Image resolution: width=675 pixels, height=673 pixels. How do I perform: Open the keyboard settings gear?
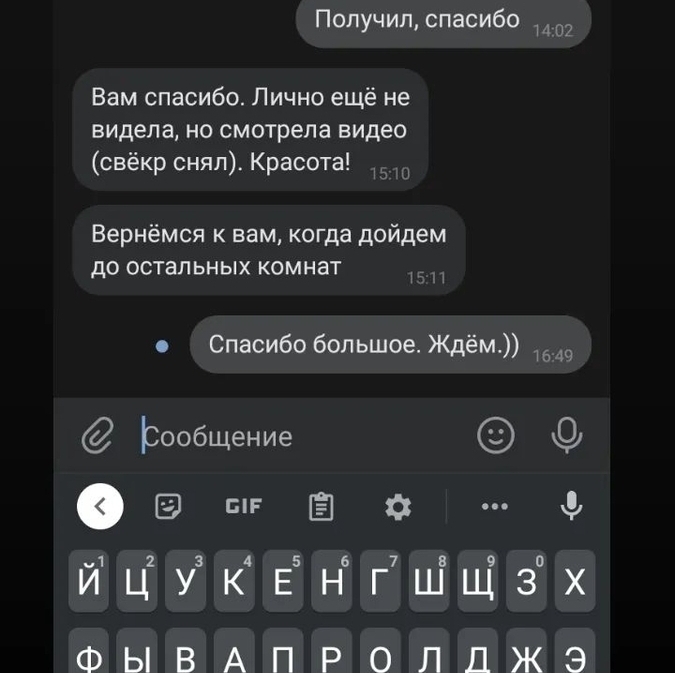(x=397, y=507)
